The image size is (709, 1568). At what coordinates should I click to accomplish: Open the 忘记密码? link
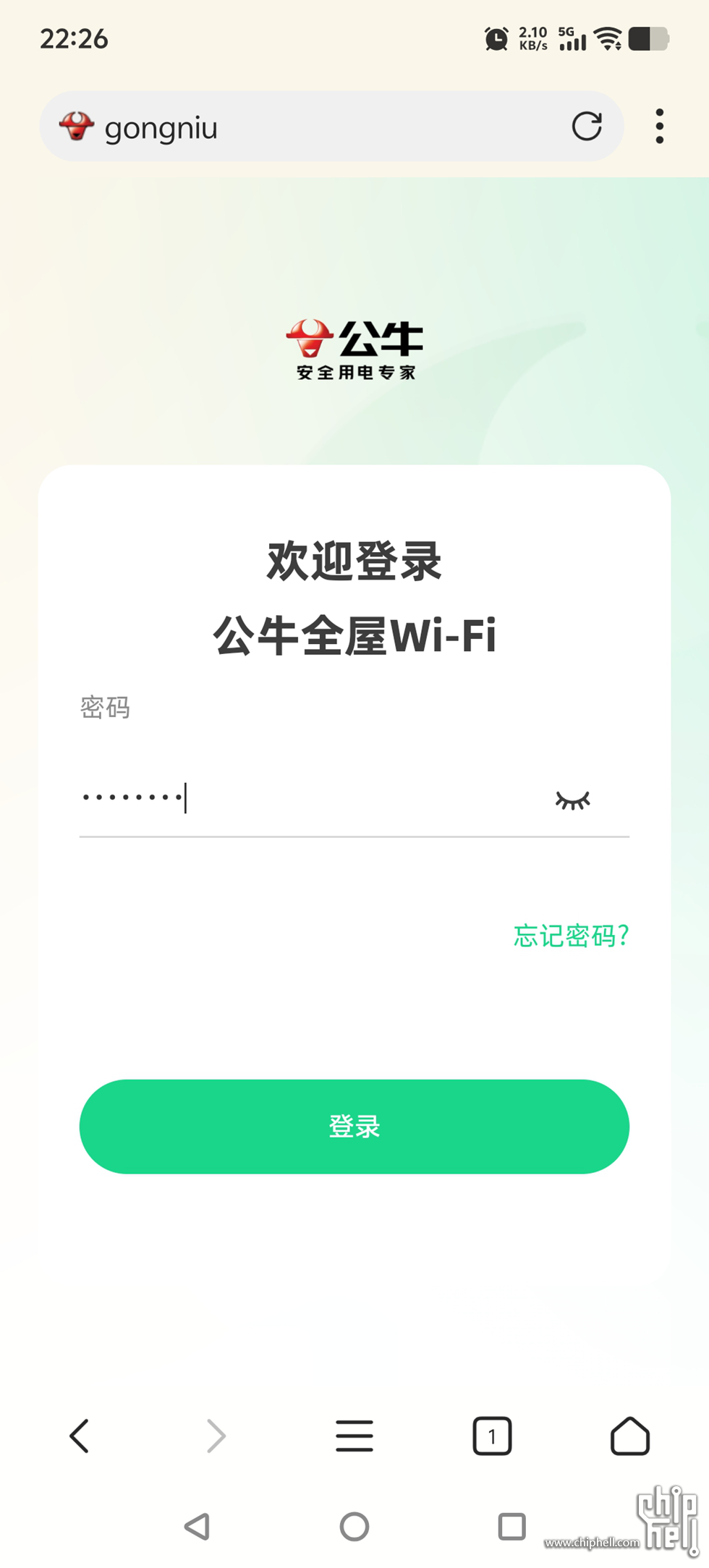pyautogui.click(x=571, y=936)
